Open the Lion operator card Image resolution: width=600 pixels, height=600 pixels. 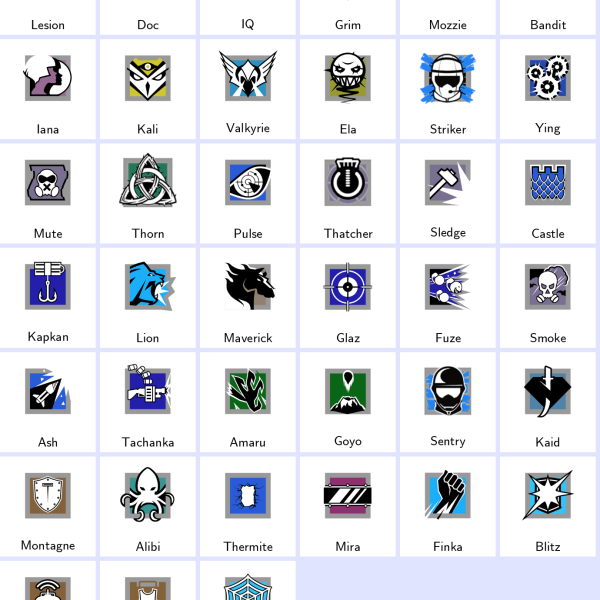pyautogui.click(x=147, y=296)
